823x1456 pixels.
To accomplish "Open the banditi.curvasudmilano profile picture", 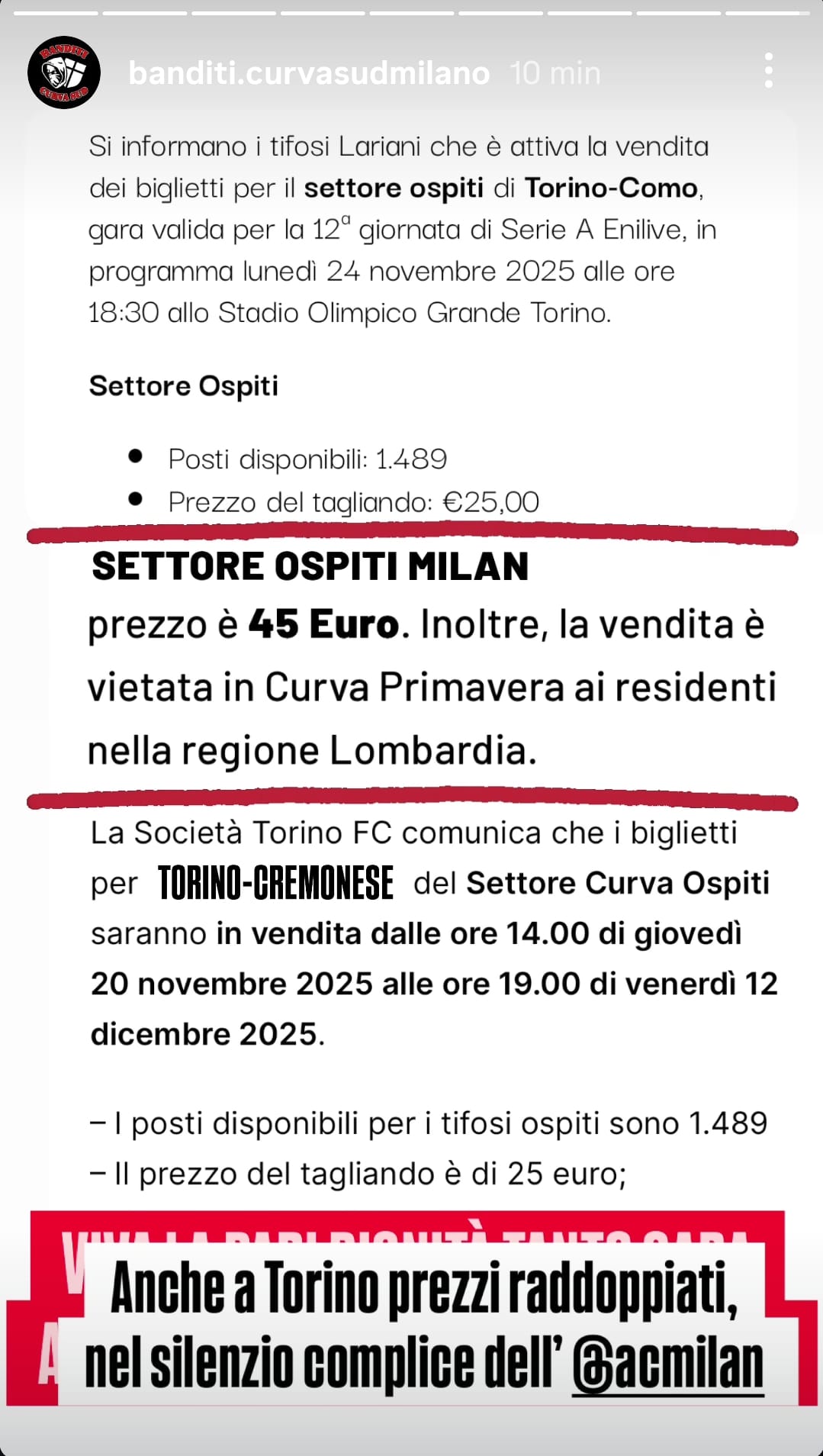I will tap(64, 72).
